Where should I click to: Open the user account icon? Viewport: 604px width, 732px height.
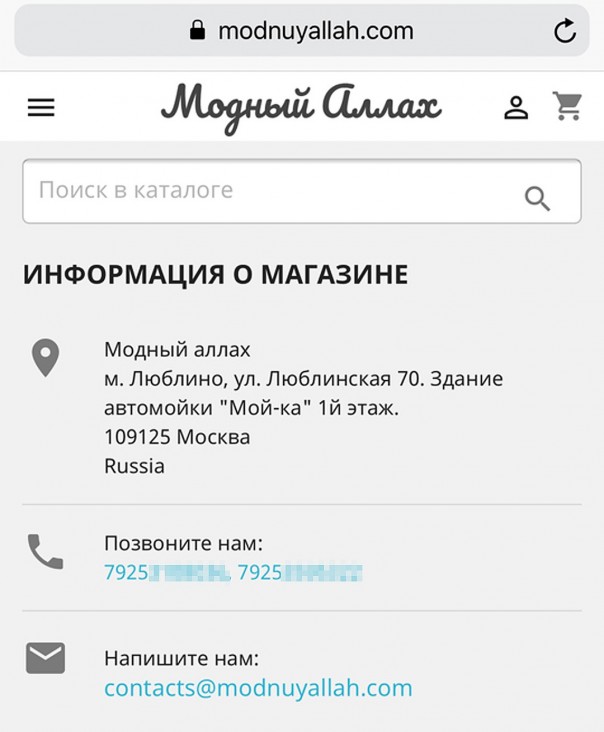click(516, 107)
